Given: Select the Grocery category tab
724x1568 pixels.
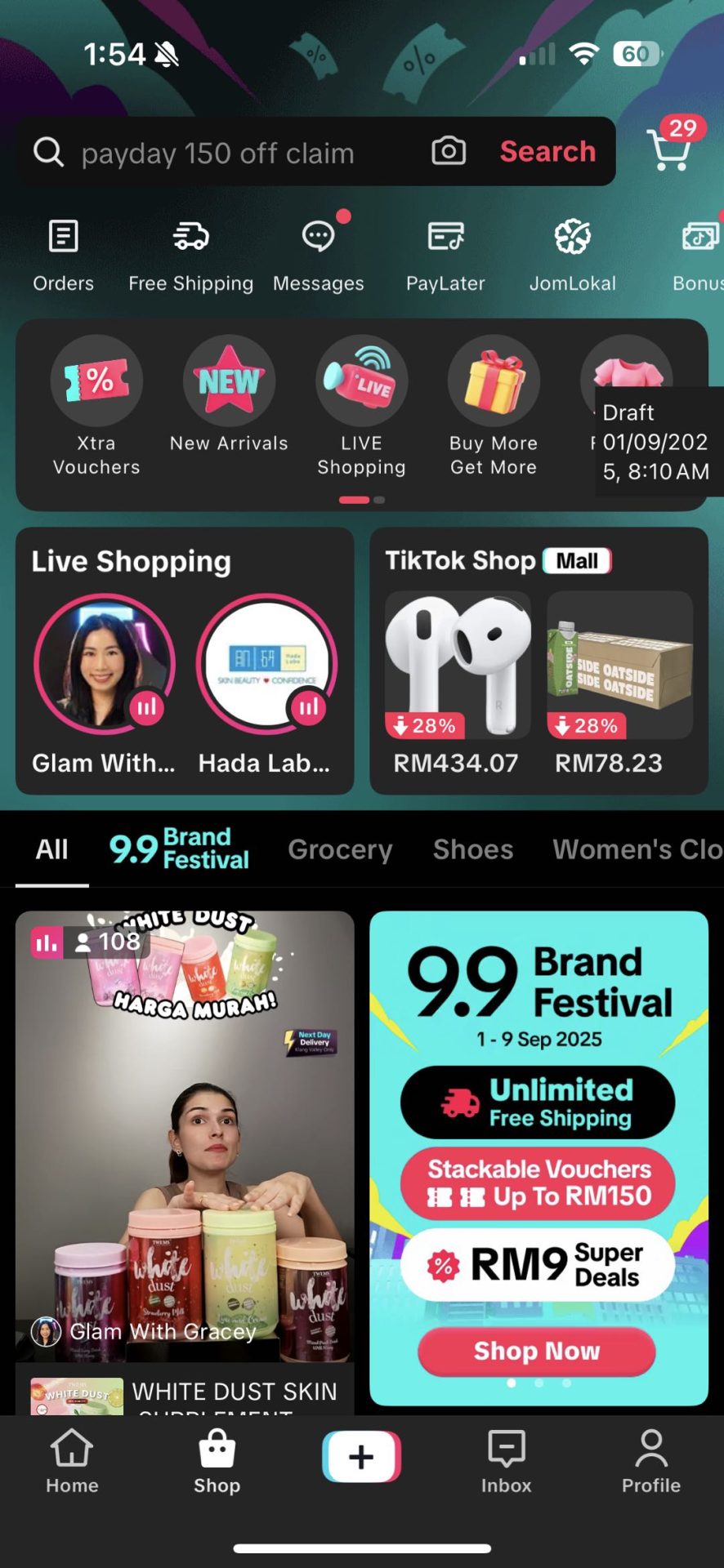Looking at the screenshot, I should click(340, 849).
